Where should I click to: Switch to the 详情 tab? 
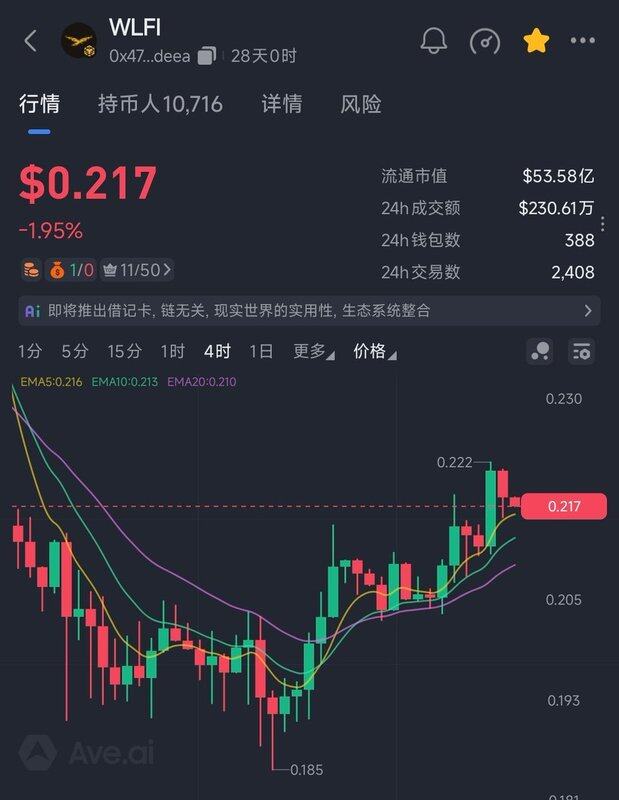[x=282, y=104]
